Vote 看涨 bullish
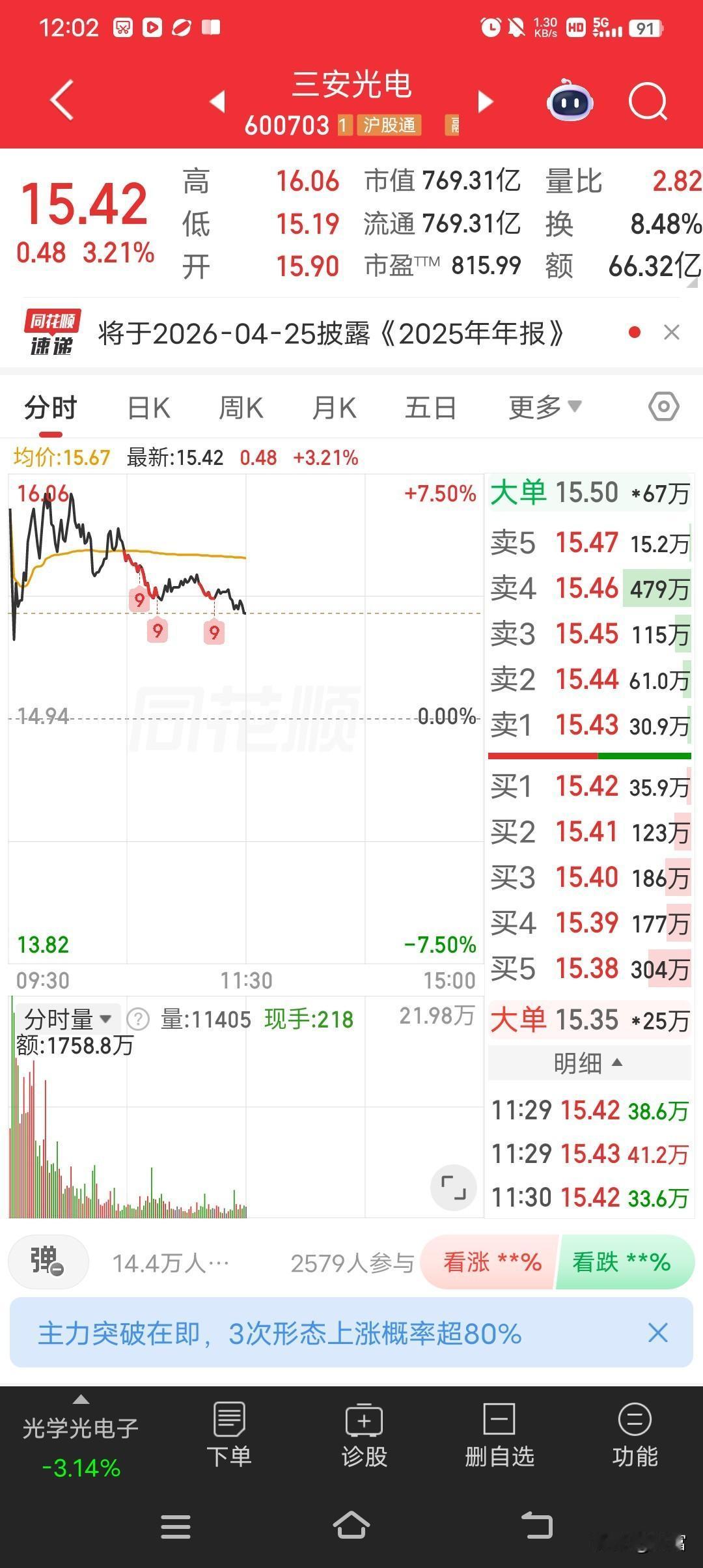703x1568 pixels. (489, 1262)
